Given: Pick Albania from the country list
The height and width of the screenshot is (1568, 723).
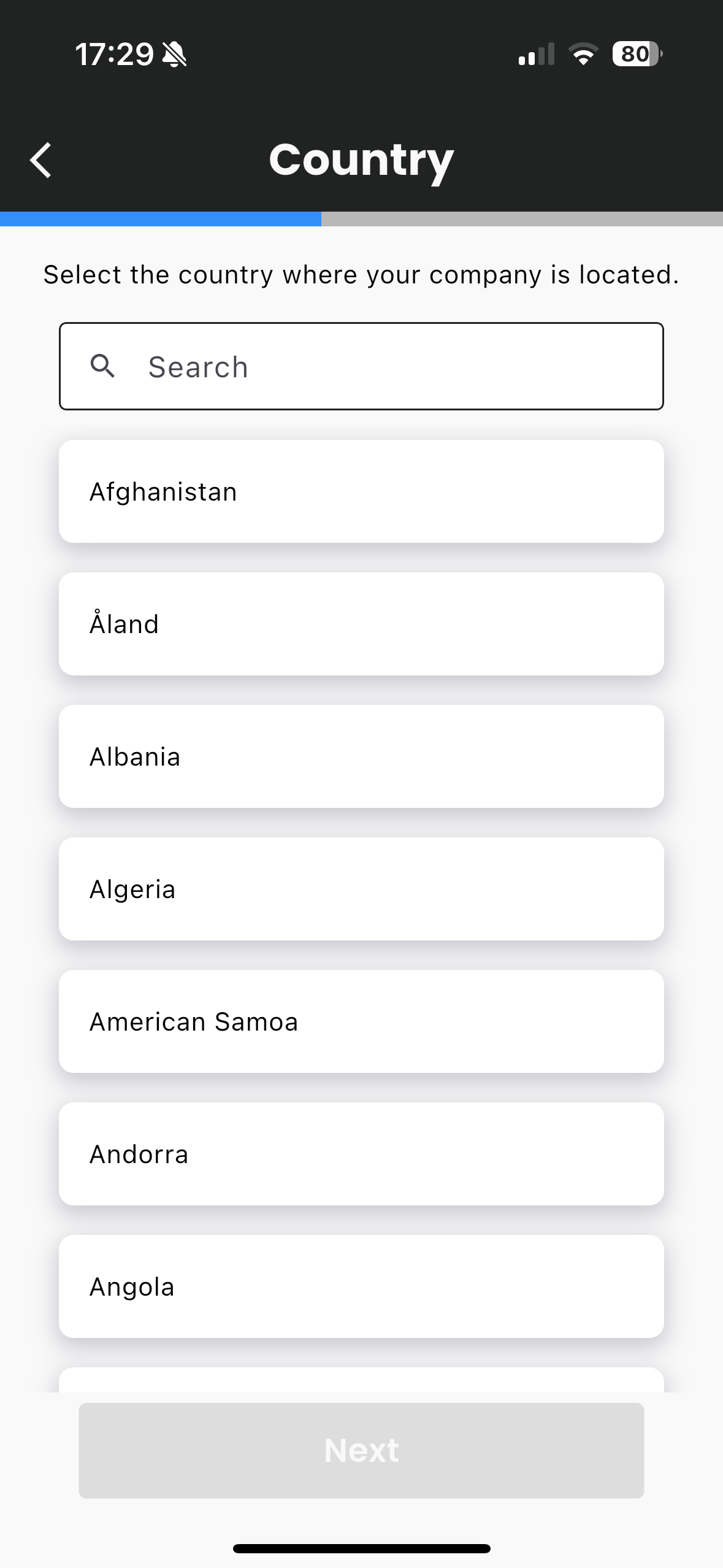Looking at the screenshot, I should click(361, 756).
